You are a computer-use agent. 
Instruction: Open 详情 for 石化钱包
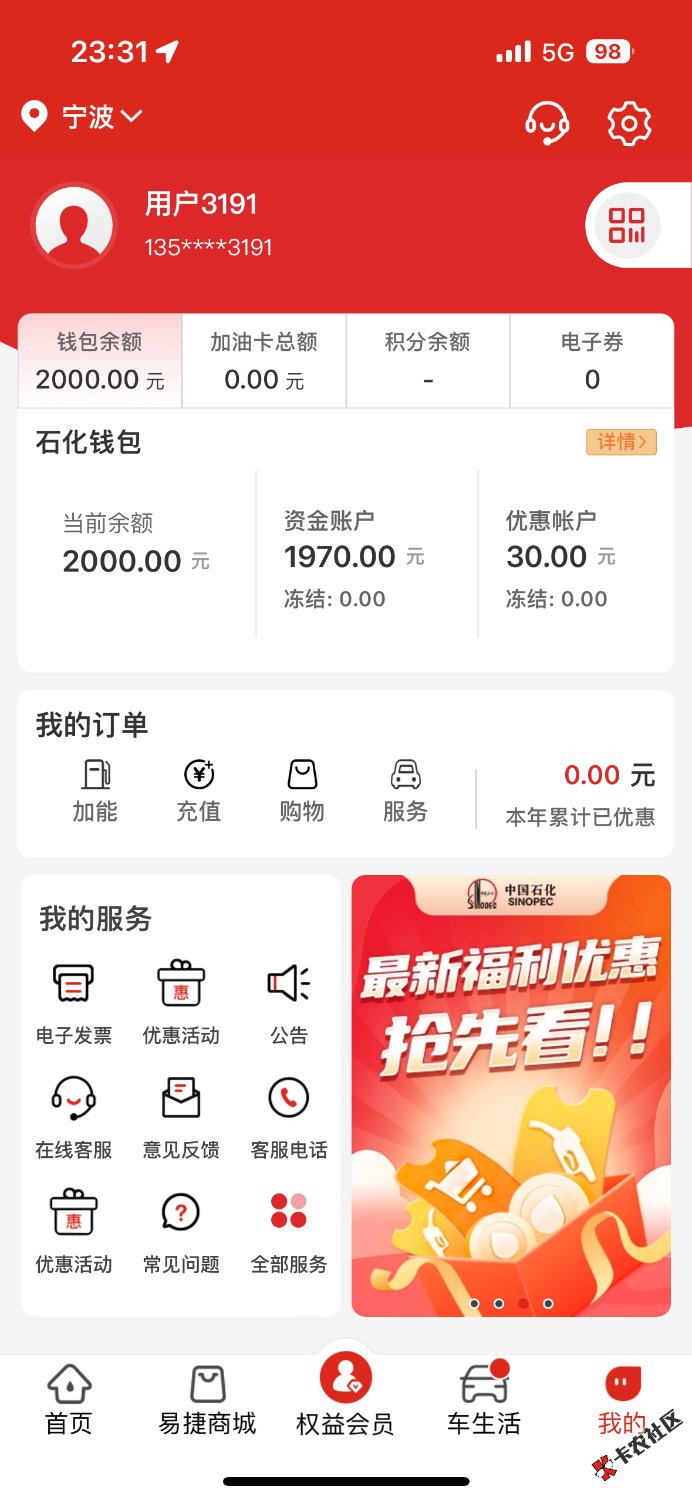click(621, 442)
